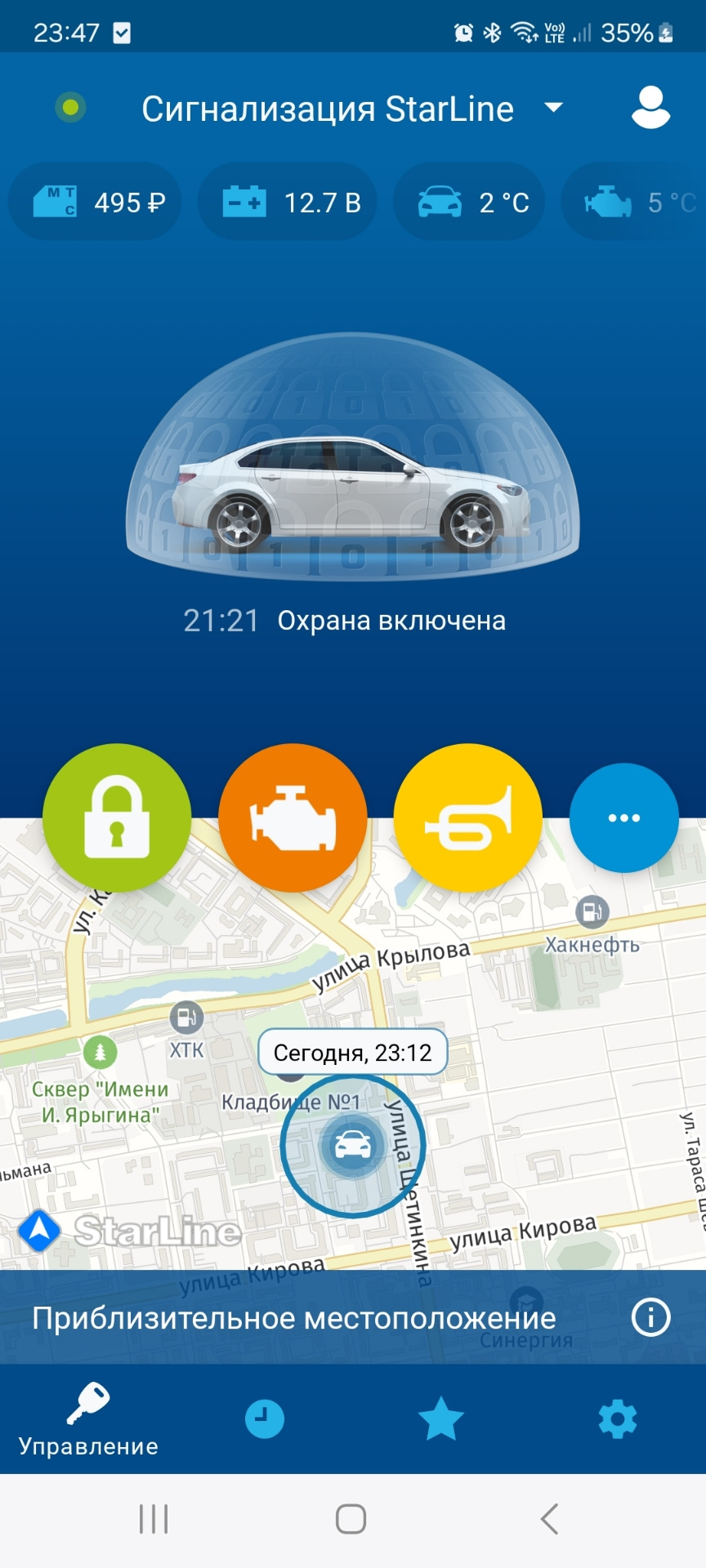Go back using the system back button
The height and width of the screenshot is (1568, 706).
coord(550,1519)
